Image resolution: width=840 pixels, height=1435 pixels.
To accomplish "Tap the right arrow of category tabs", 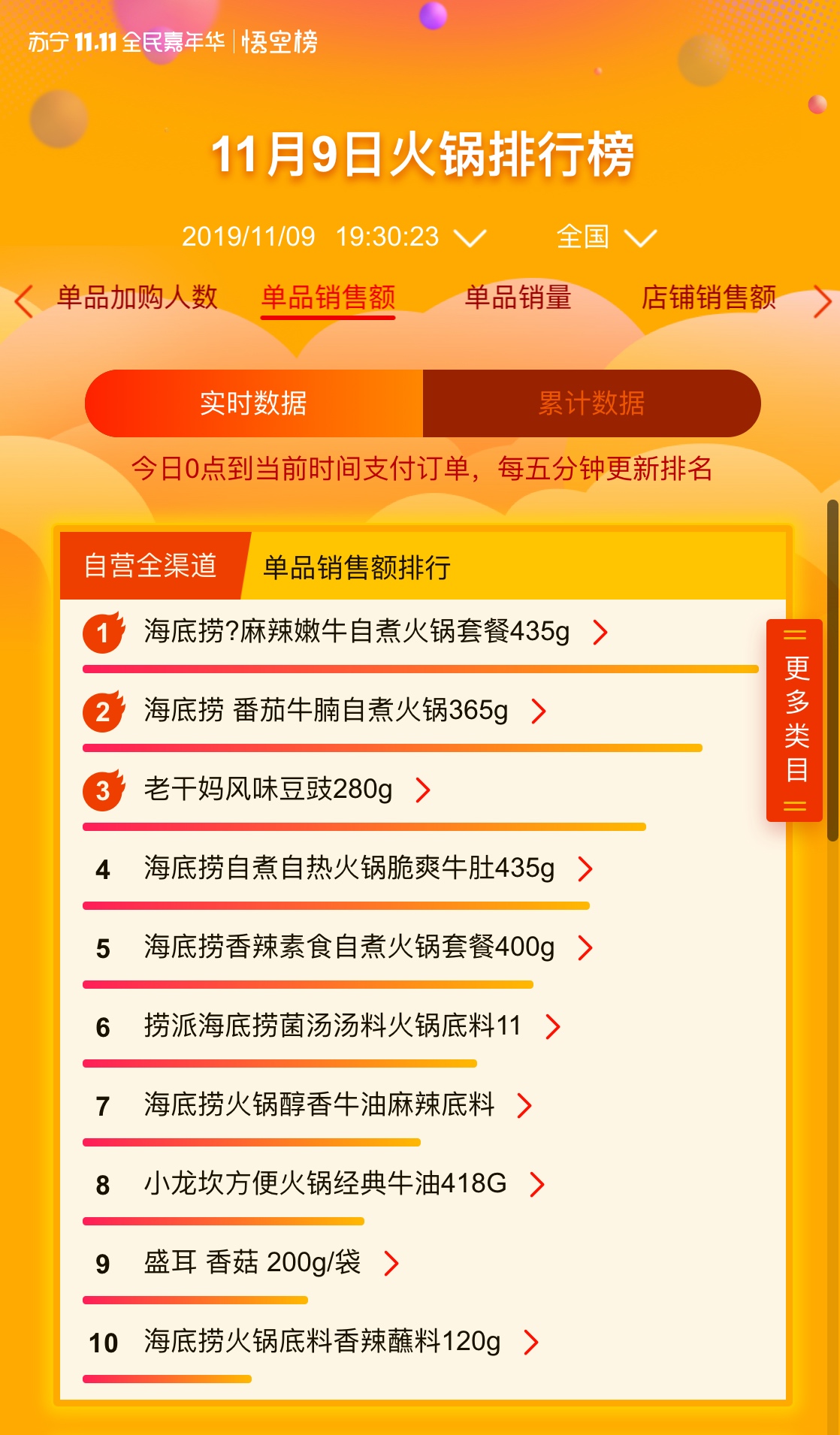I will coord(822,301).
